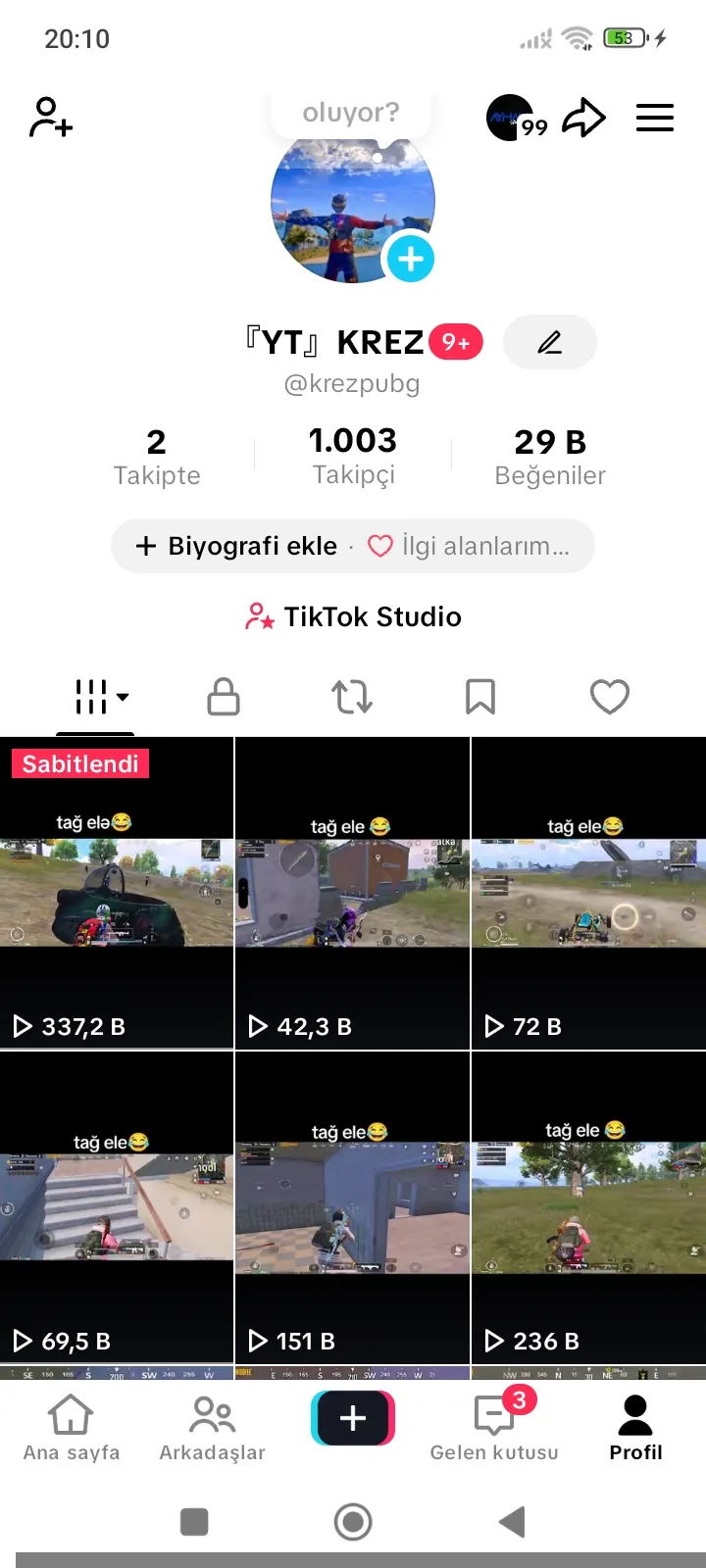The image size is (706, 1568).
Task: Open the notification avatar showing 99
Action: 509,117
